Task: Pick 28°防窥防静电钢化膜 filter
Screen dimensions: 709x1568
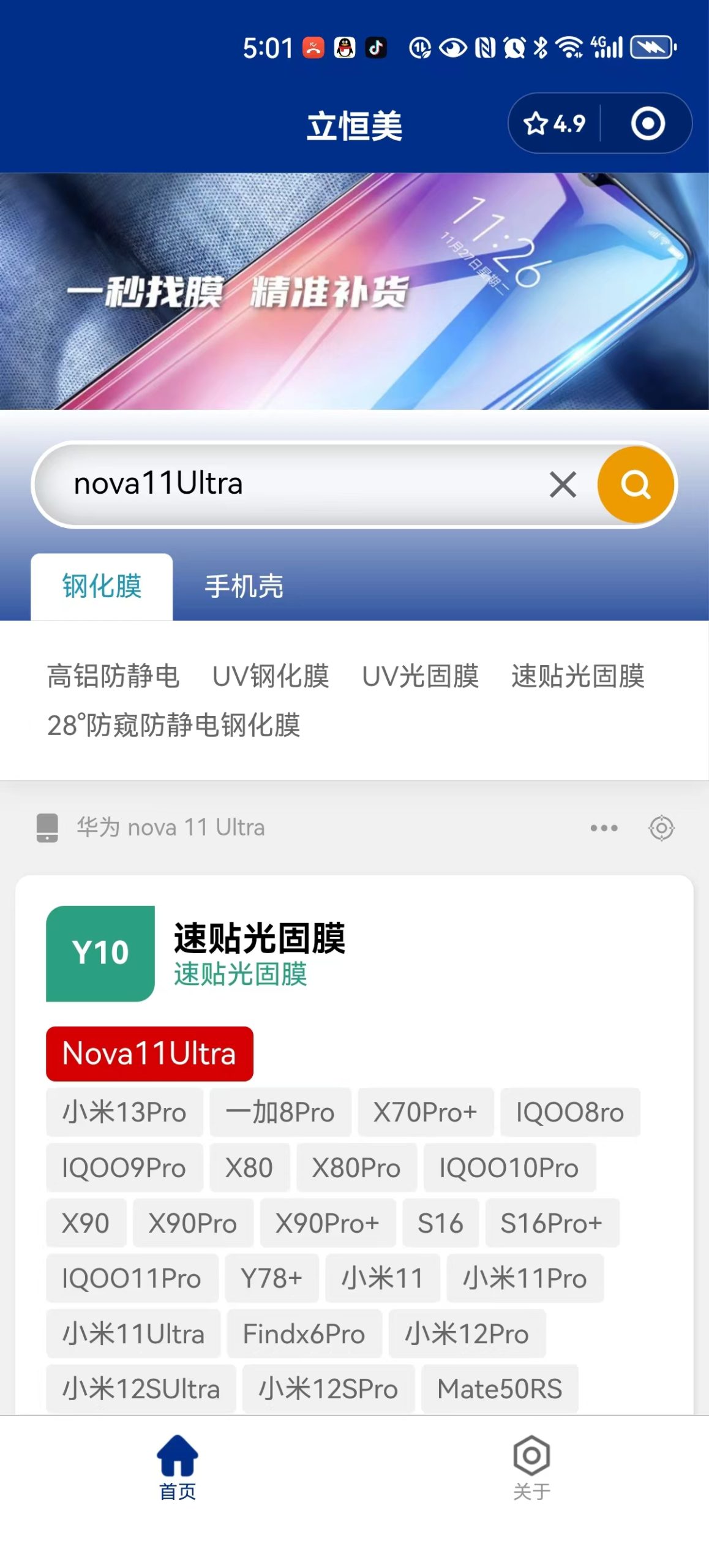Action: point(174,725)
